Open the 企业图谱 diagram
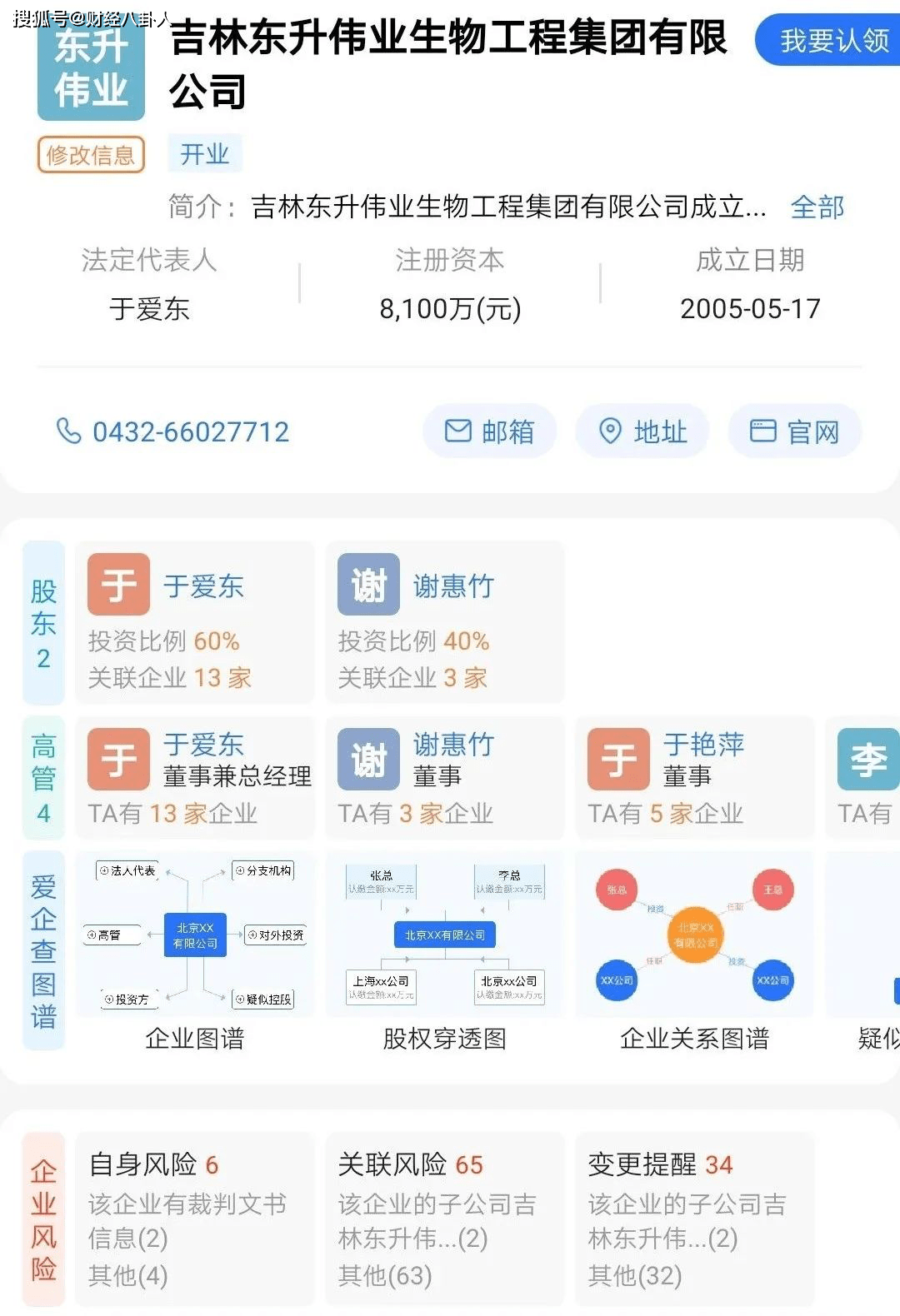Image resolution: width=900 pixels, height=1316 pixels. pyautogui.click(x=194, y=951)
